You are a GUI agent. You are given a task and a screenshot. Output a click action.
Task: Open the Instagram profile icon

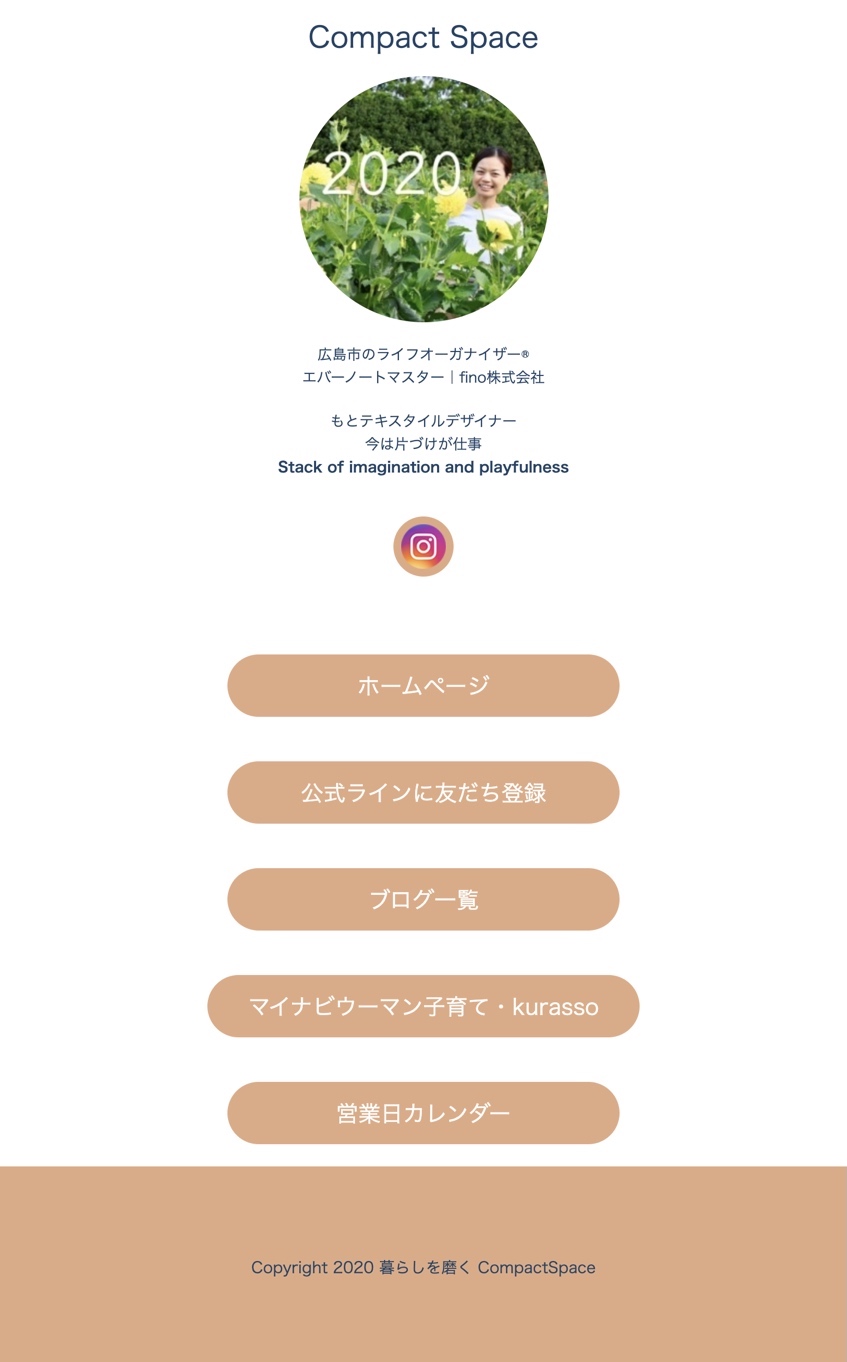coord(423,547)
